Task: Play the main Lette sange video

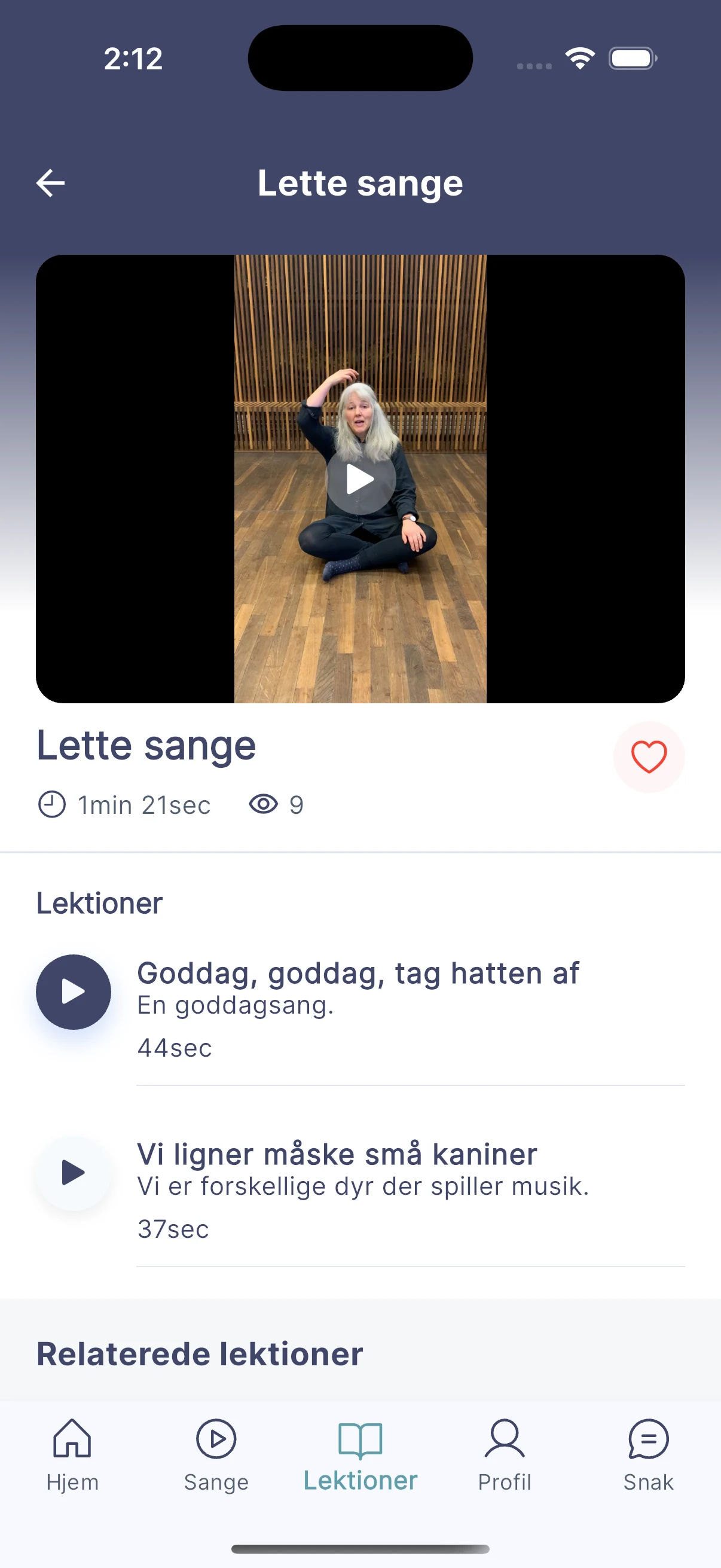Action: tap(360, 478)
